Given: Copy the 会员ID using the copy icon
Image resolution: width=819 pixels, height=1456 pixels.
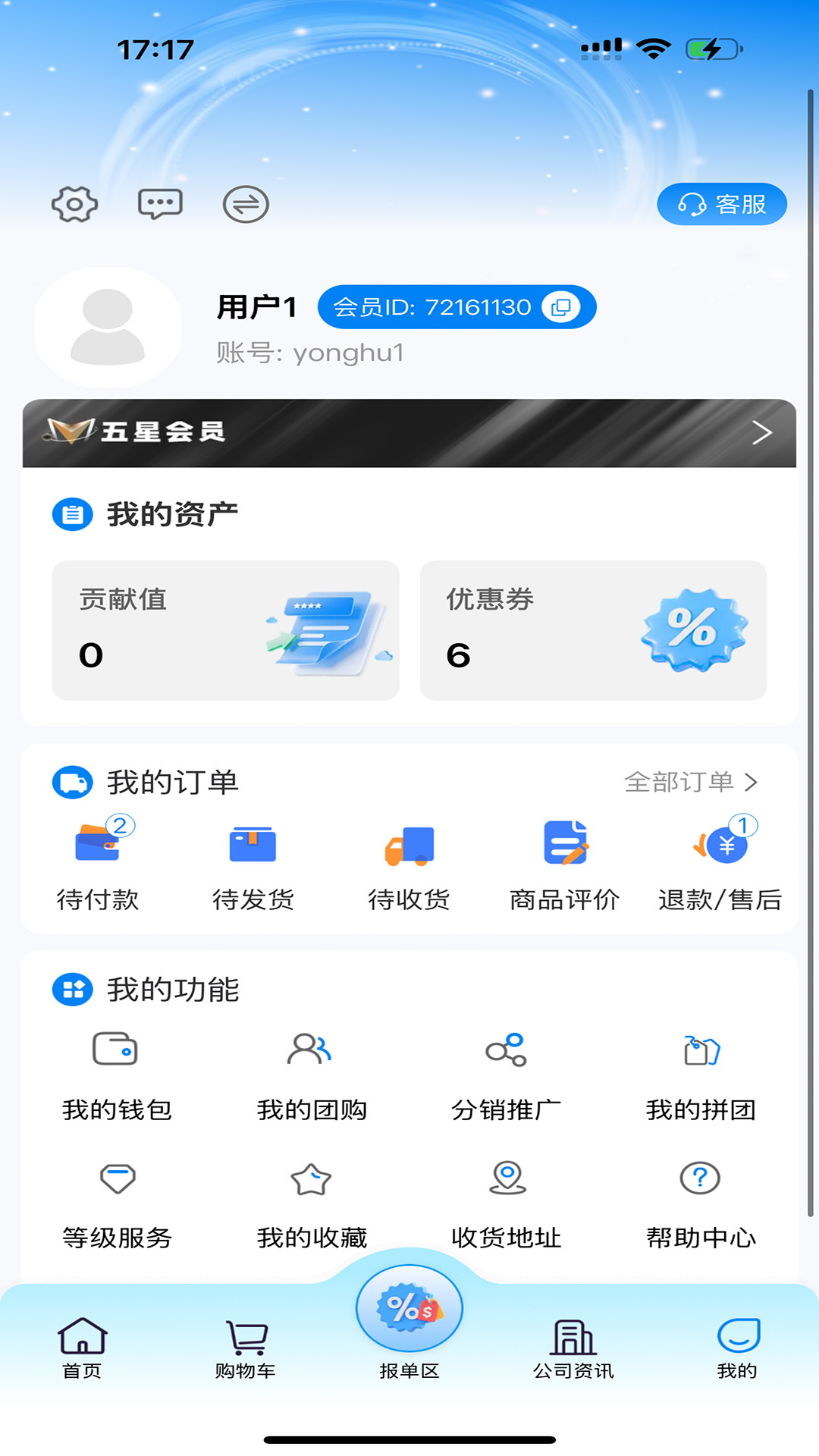Looking at the screenshot, I should click(562, 307).
